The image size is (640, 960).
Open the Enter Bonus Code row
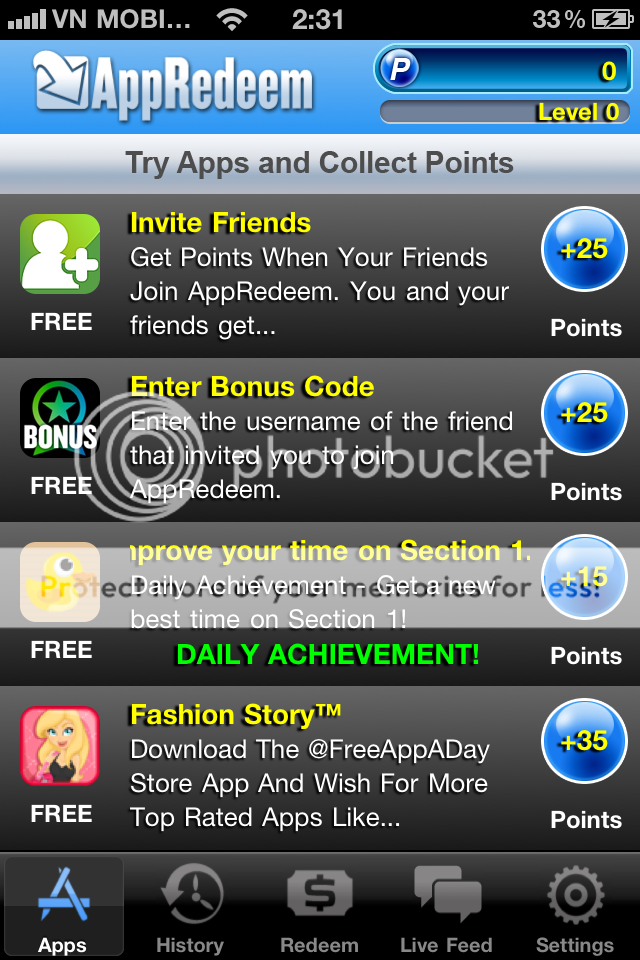(x=320, y=440)
